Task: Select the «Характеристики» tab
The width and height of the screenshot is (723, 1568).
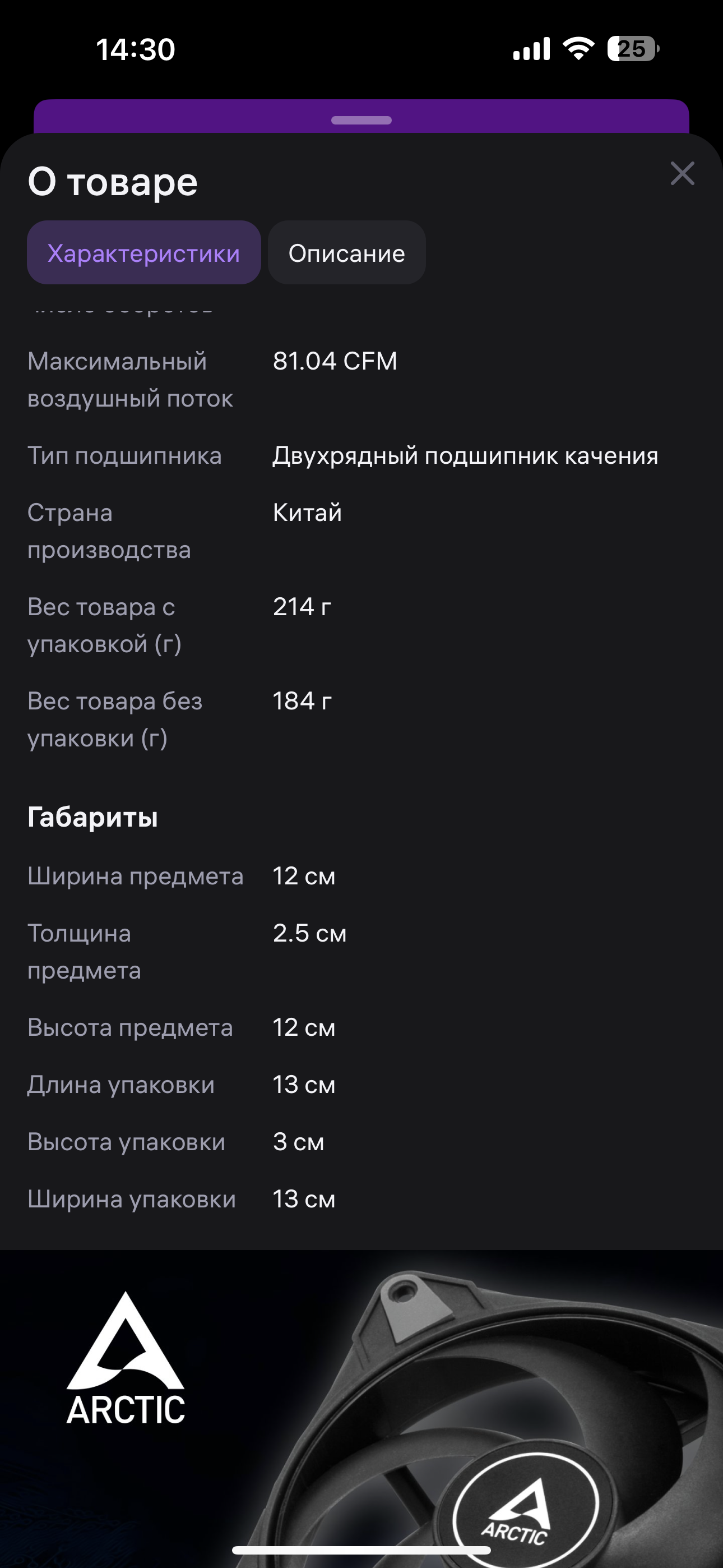Action: tap(143, 252)
